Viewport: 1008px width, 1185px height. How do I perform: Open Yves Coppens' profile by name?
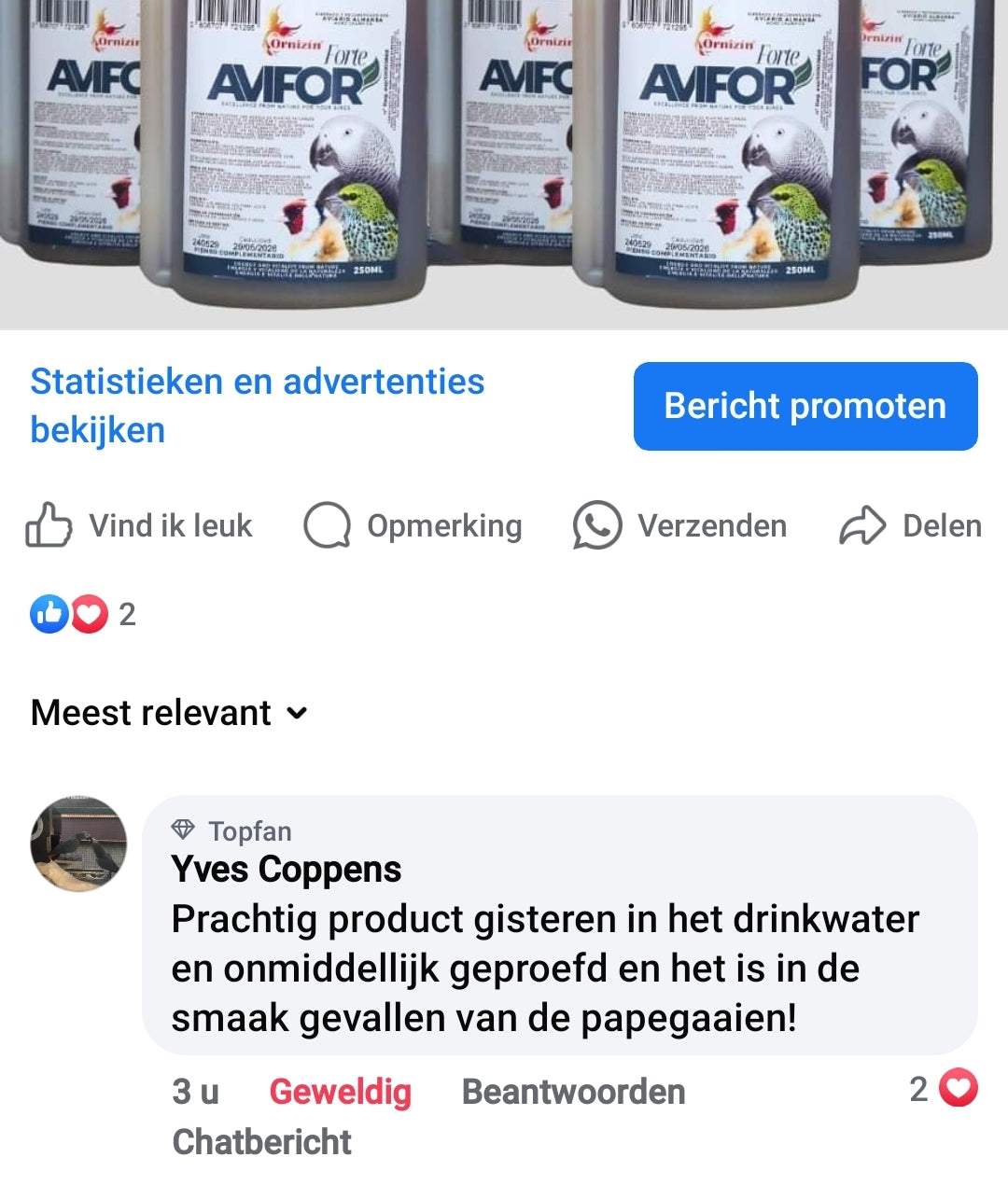[x=286, y=869]
